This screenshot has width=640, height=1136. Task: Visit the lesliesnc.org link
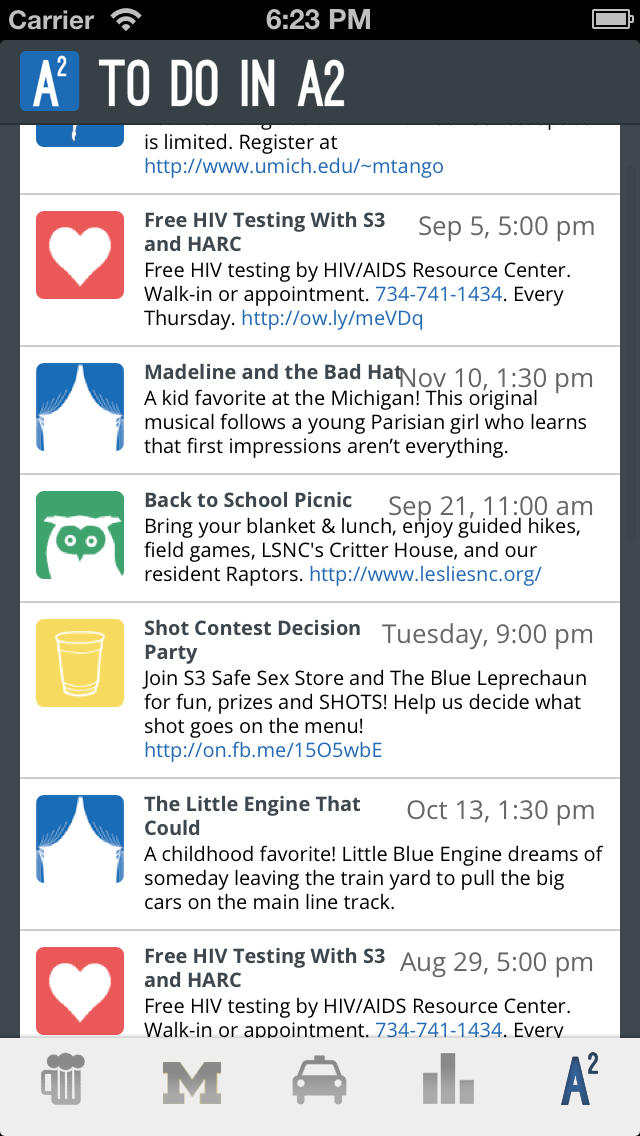coord(425,575)
